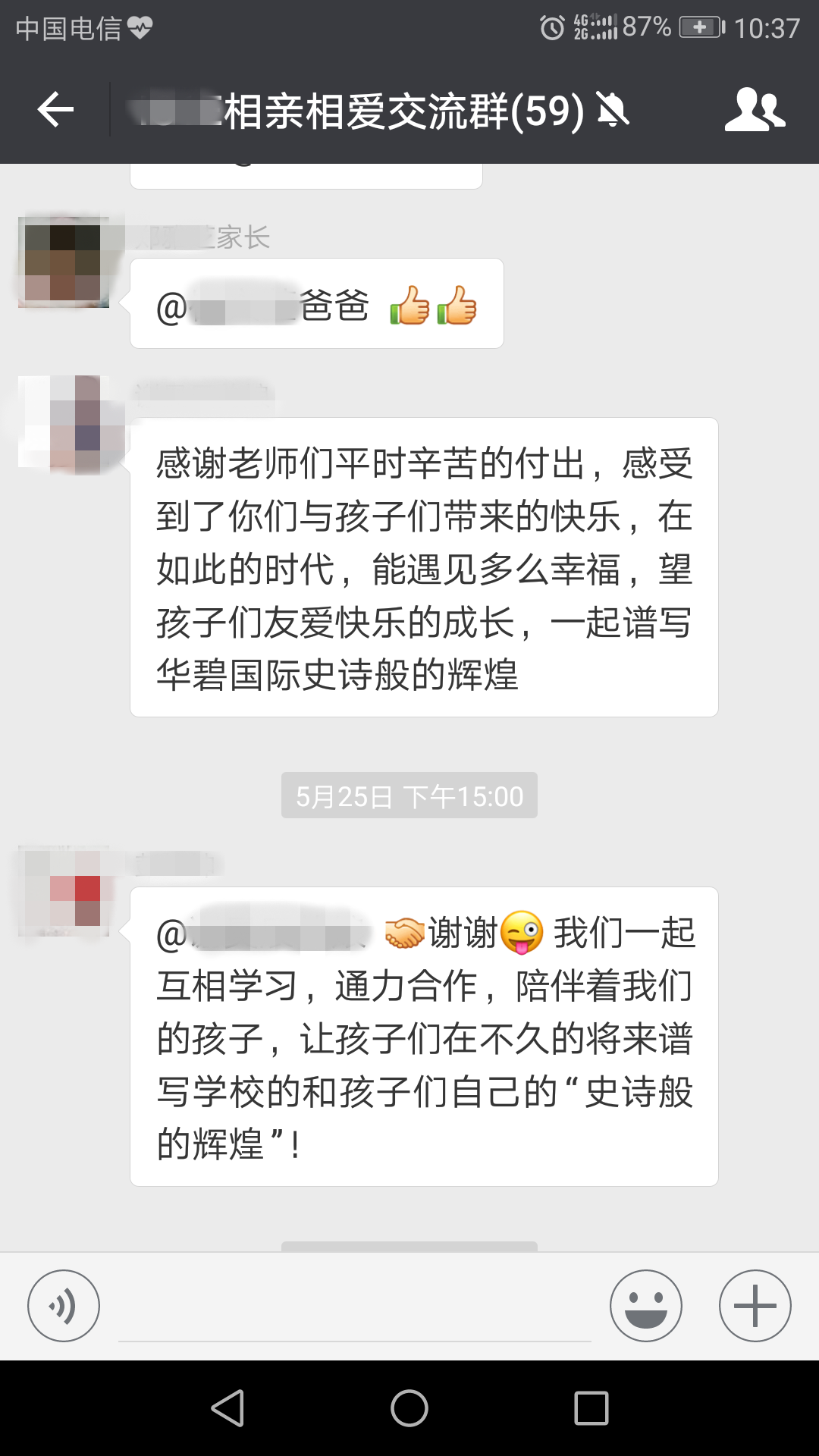The height and width of the screenshot is (1456, 819).
Task: Open the emoji picker
Action: pyautogui.click(x=645, y=1306)
